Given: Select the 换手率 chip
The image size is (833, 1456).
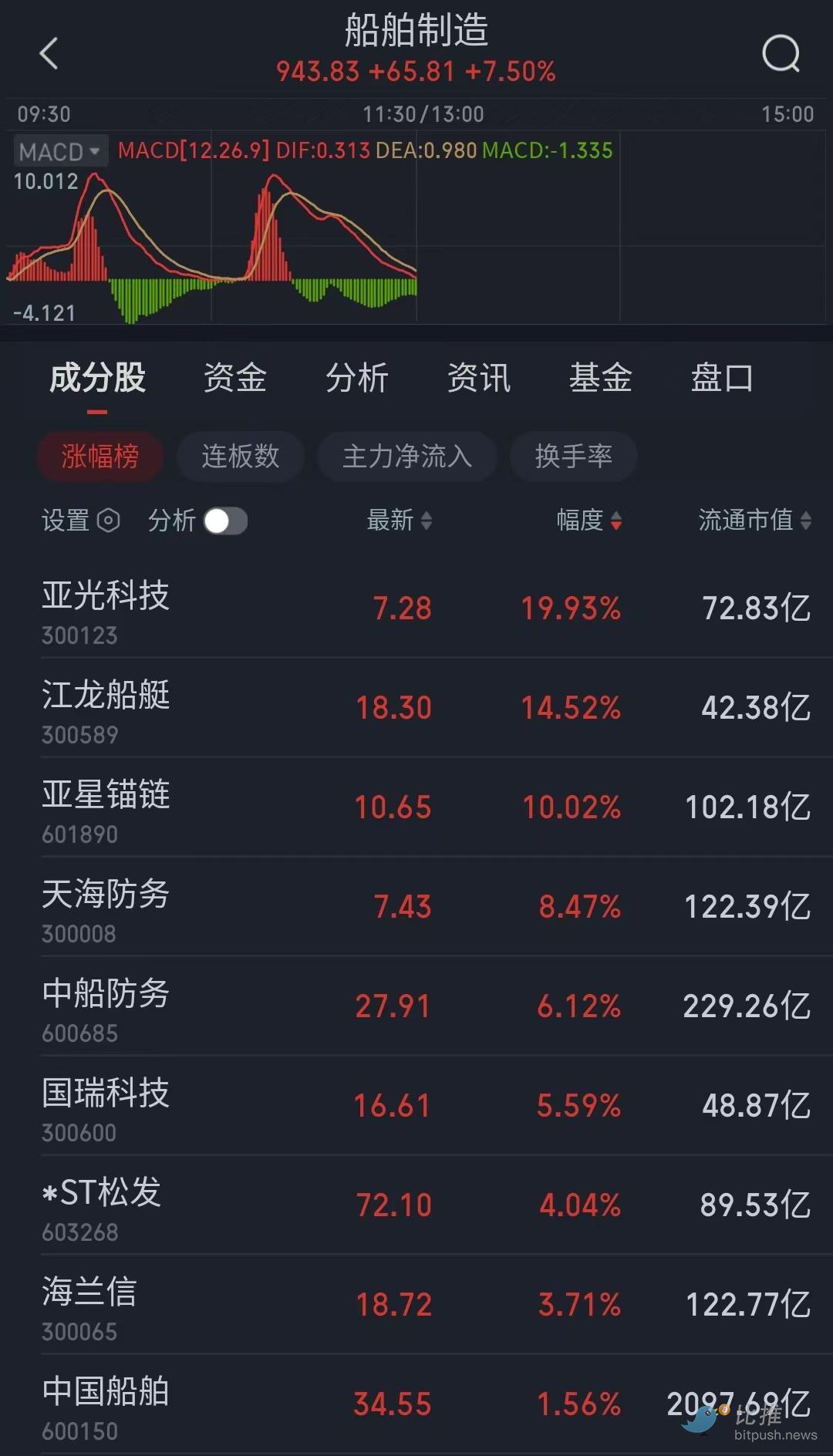Looking at the screenshot, I should pos(573,457).
